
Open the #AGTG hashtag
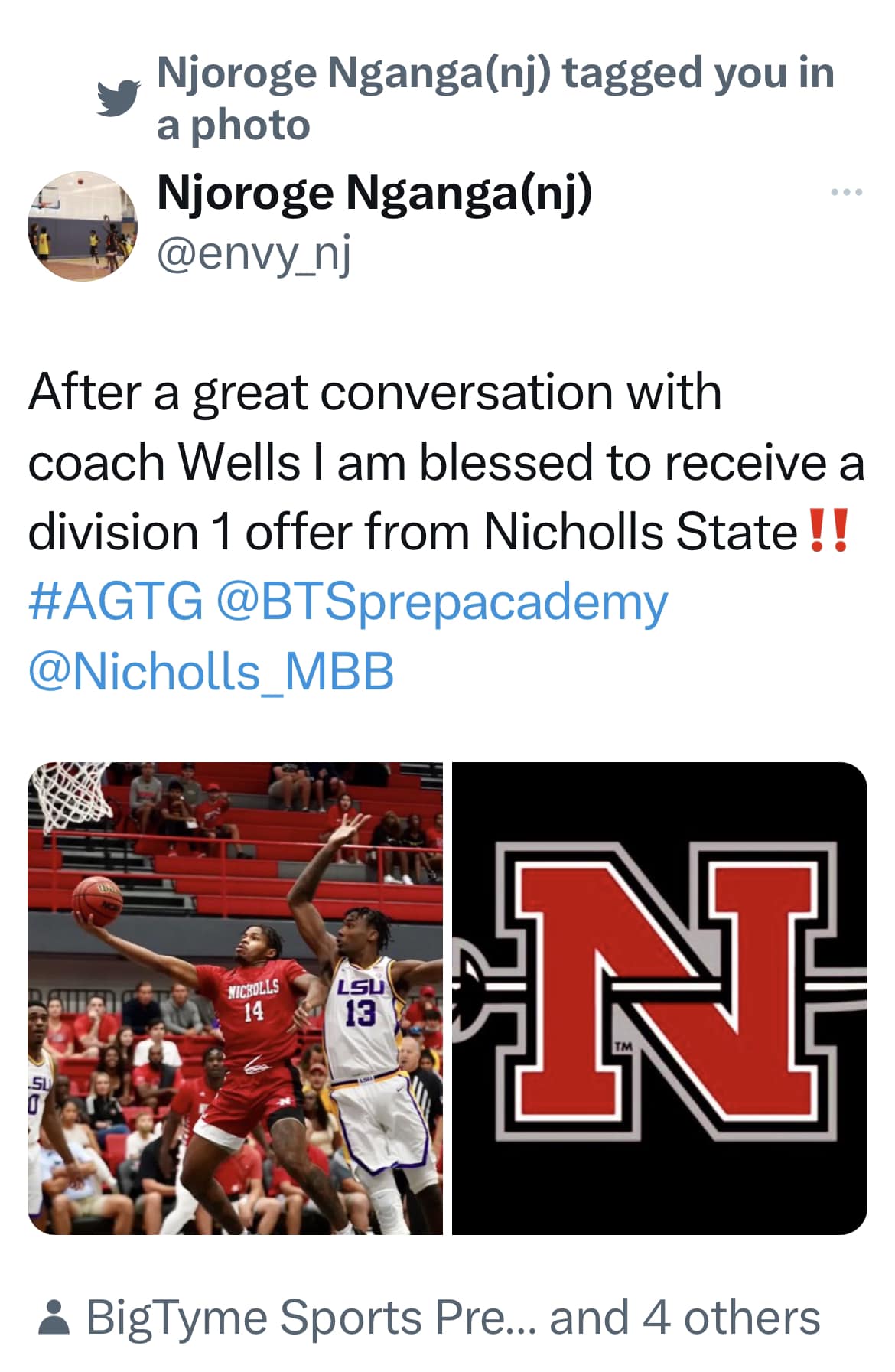pos(116,601)
